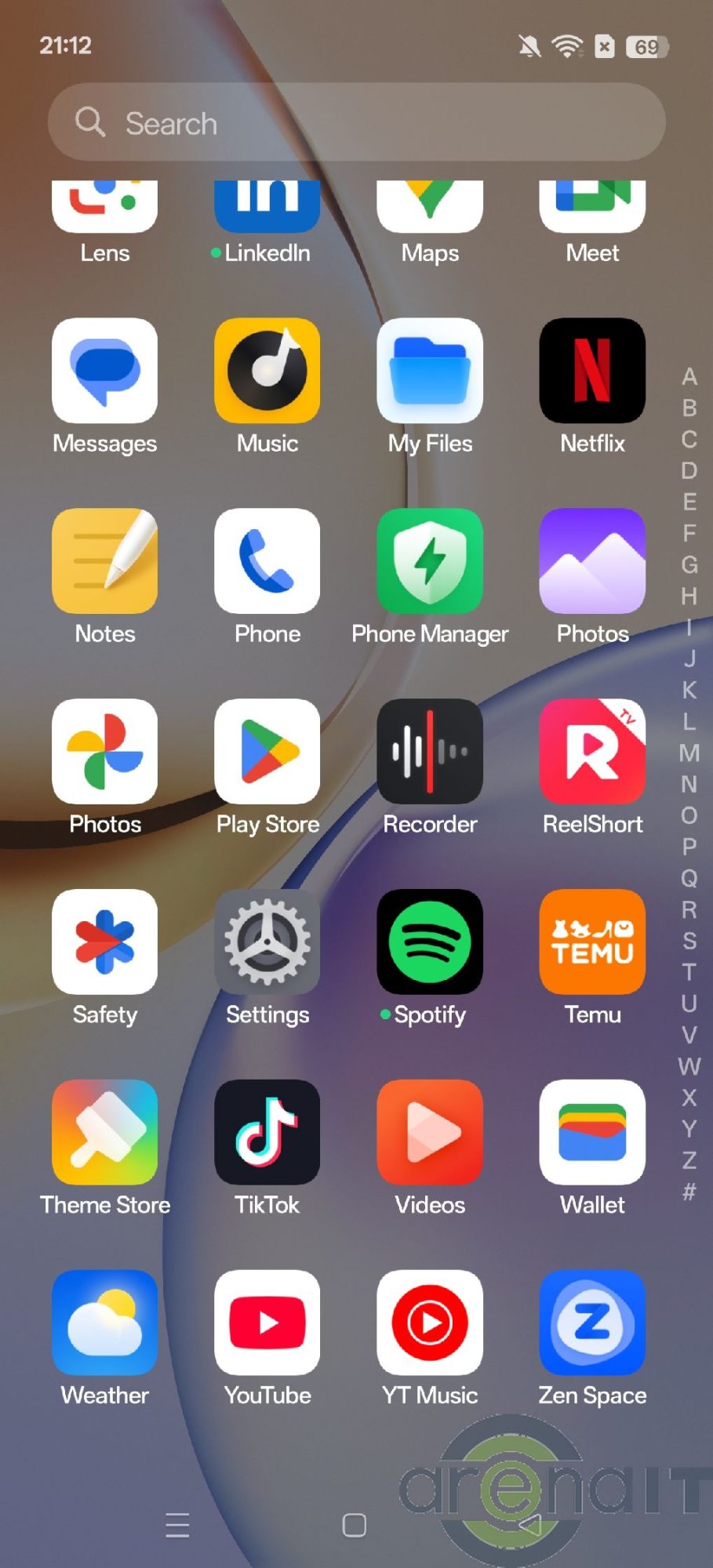Open the Wallet app
The width and height of the screenshot is (713, 1568).
[592, 1133]
